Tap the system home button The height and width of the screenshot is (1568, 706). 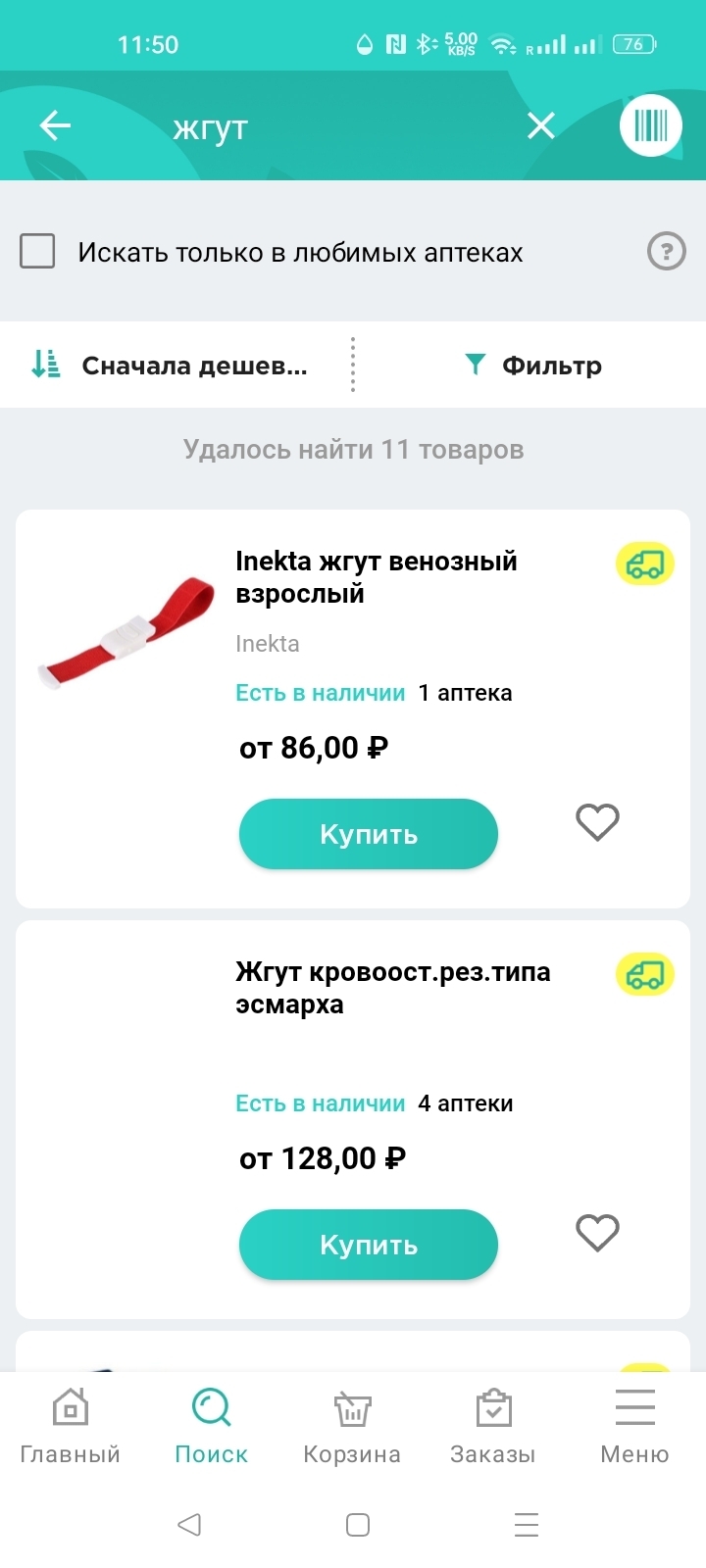click(358, 1525)
